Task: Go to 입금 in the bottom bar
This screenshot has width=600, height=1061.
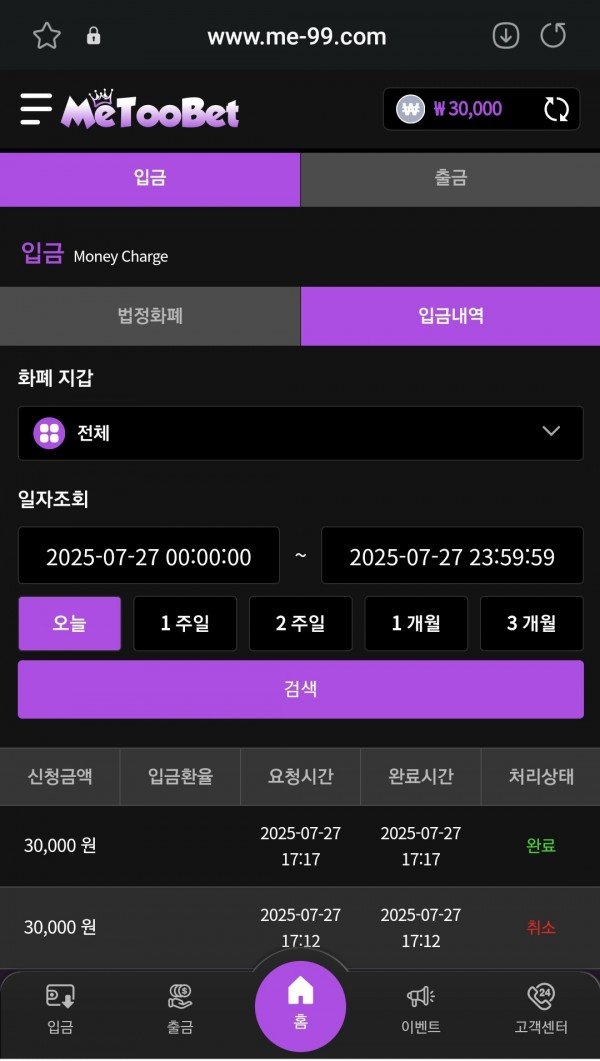Action: click(60, 1009)
